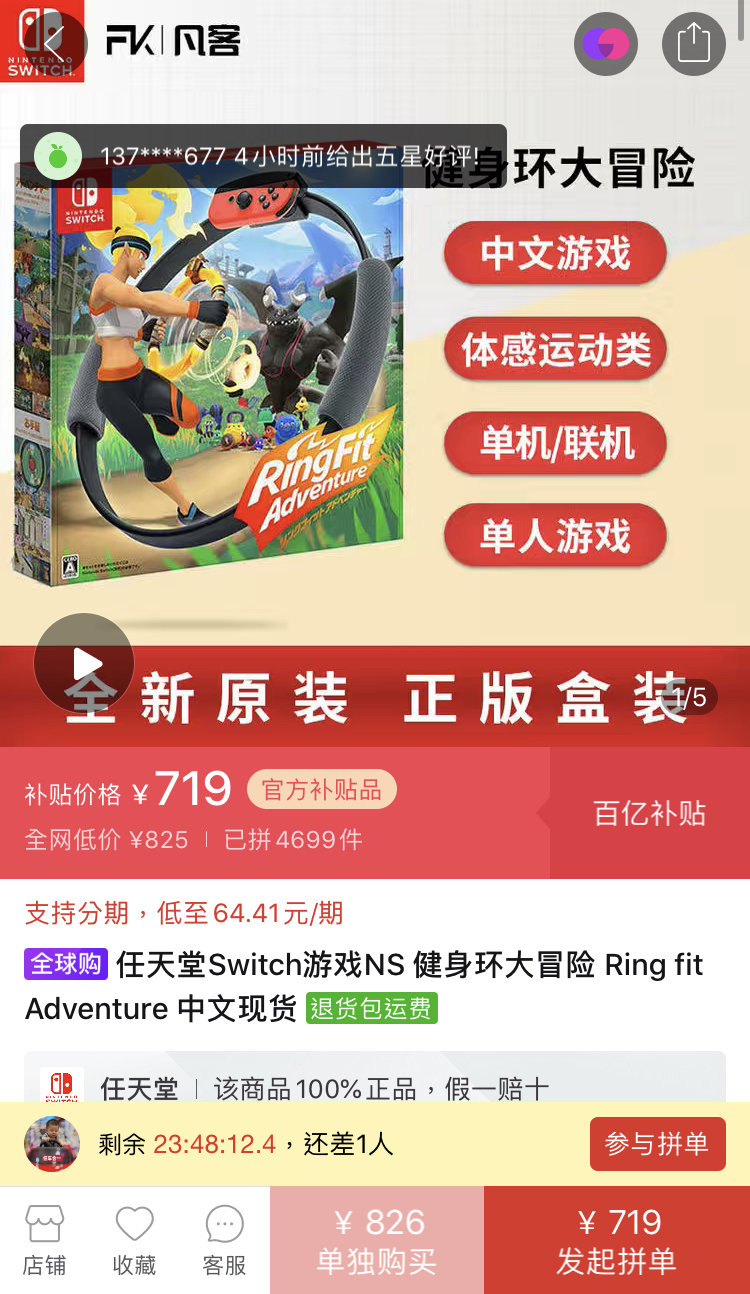Share this product with the share icon
The image size is (750, 1294).
tap(693, 44)
